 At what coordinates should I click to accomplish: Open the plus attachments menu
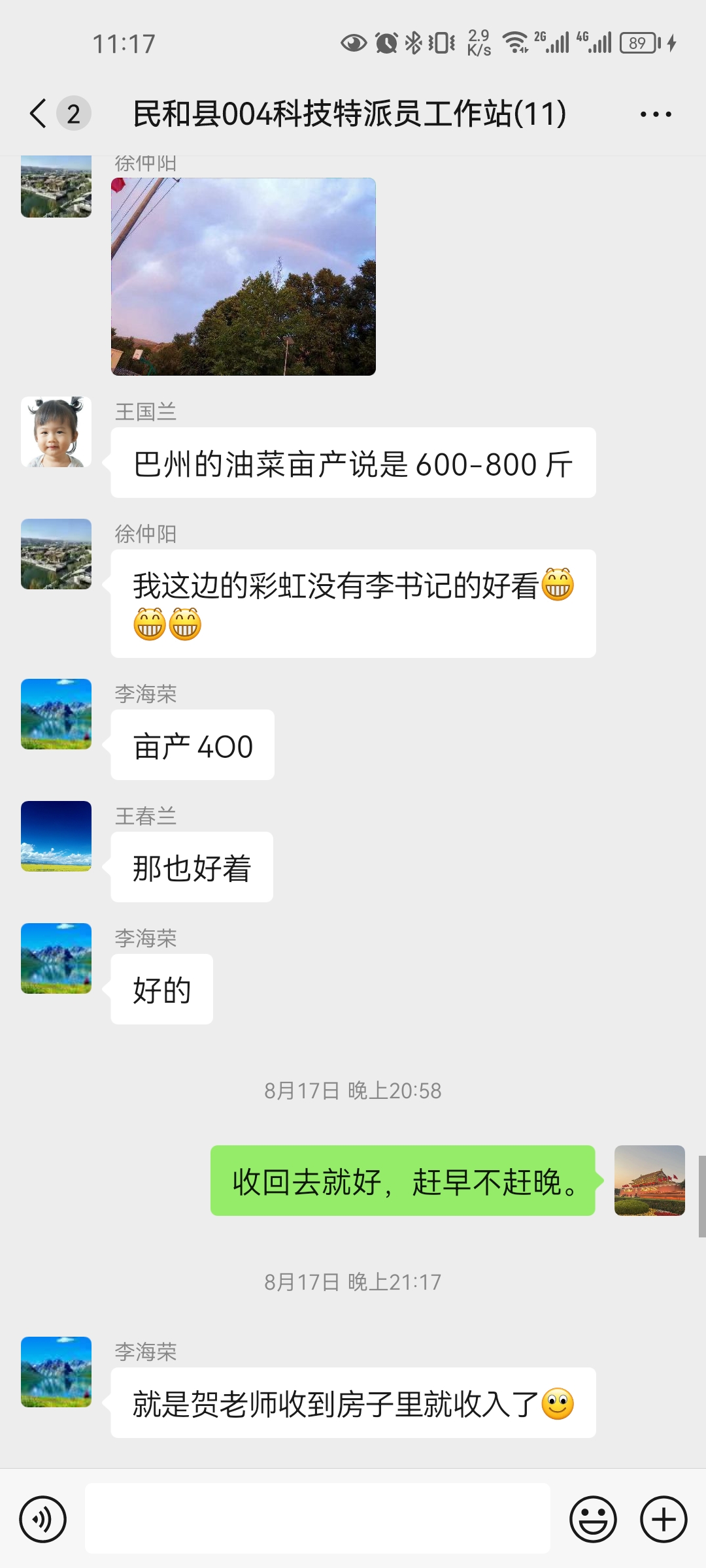click(663, 1519)
